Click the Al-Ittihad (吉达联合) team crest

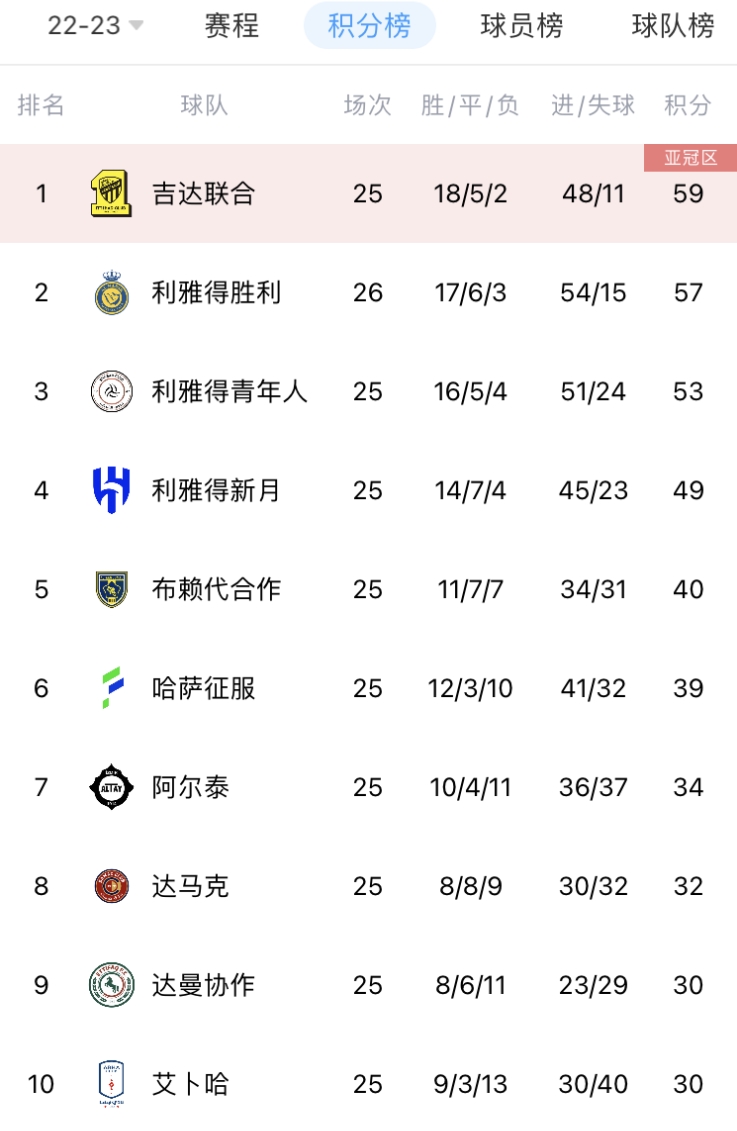[112, 193]
